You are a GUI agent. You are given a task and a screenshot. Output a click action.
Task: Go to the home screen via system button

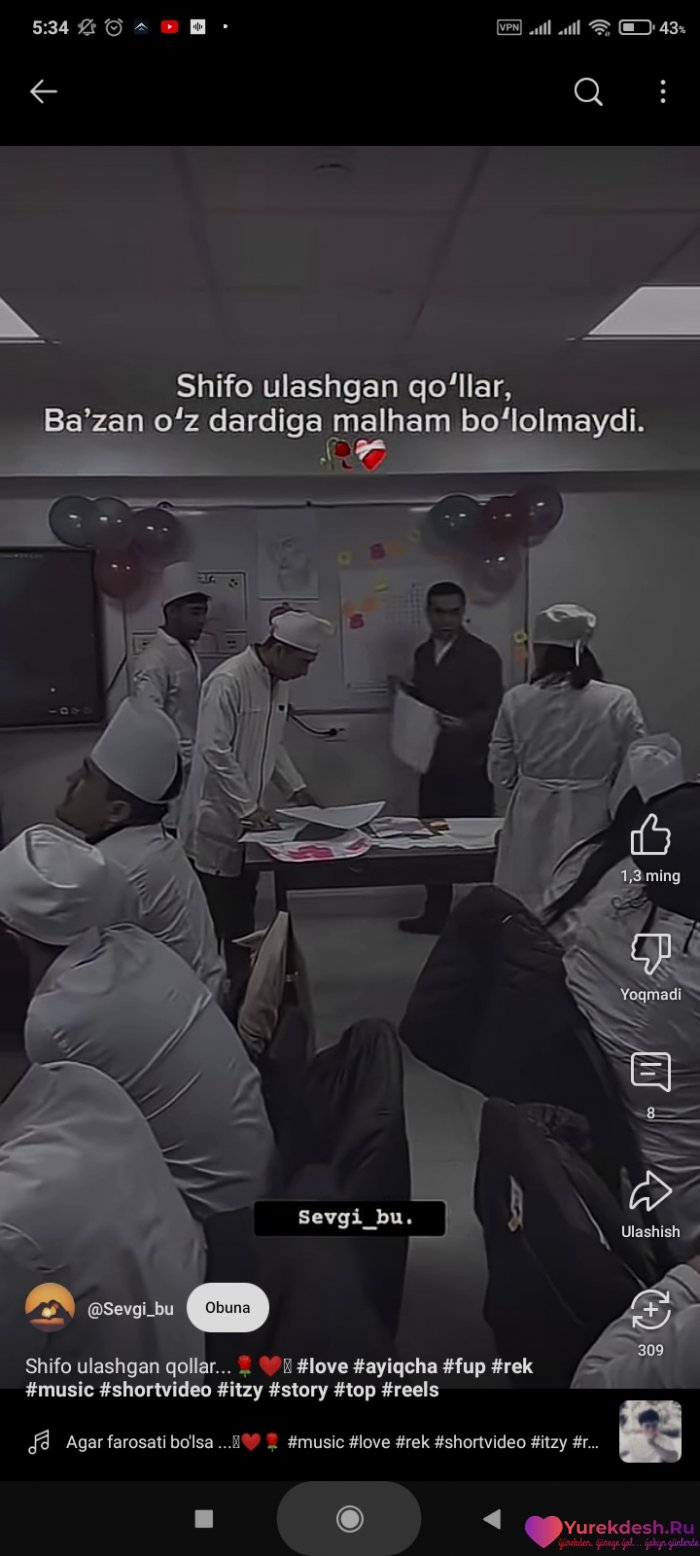(x=349, y=1519)
